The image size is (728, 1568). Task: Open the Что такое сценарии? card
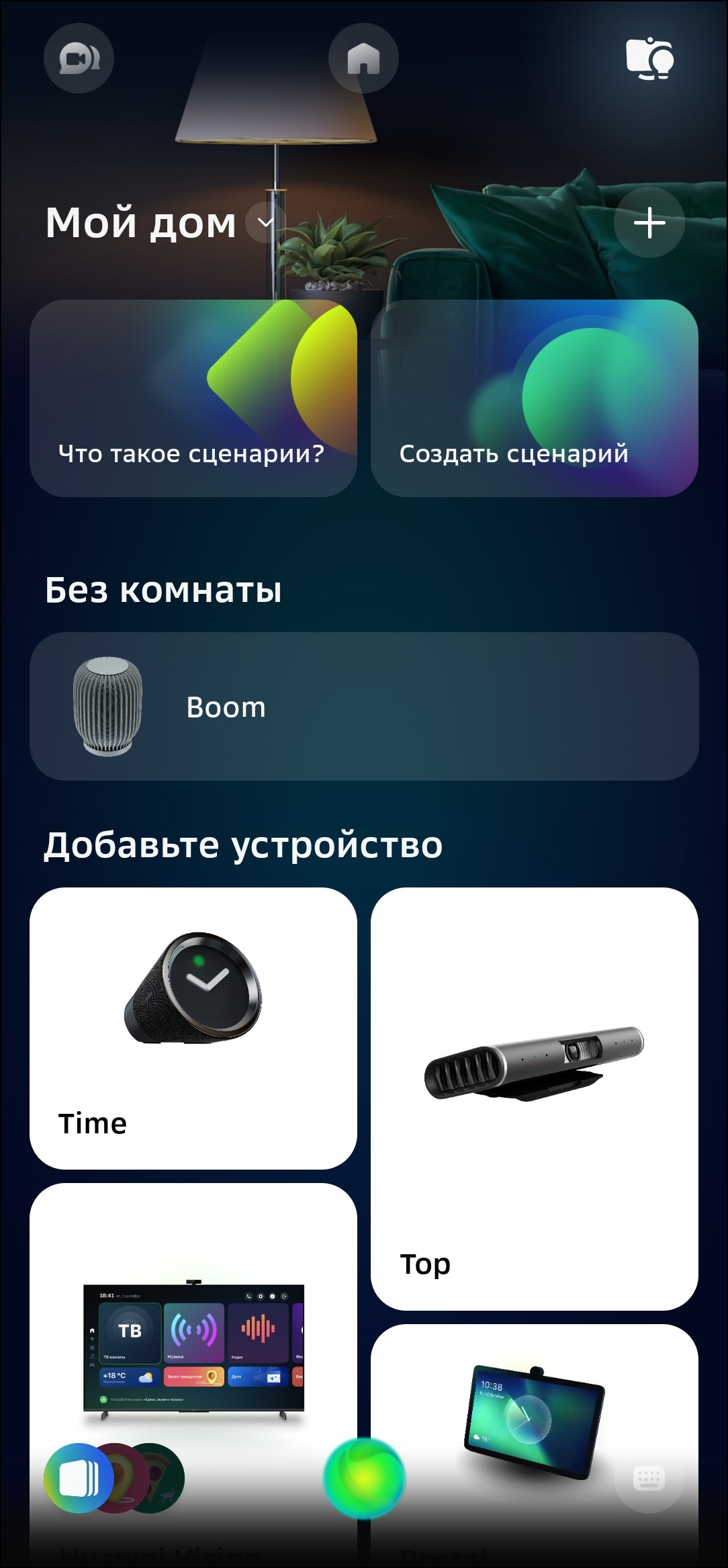click(x=193, y=398)
